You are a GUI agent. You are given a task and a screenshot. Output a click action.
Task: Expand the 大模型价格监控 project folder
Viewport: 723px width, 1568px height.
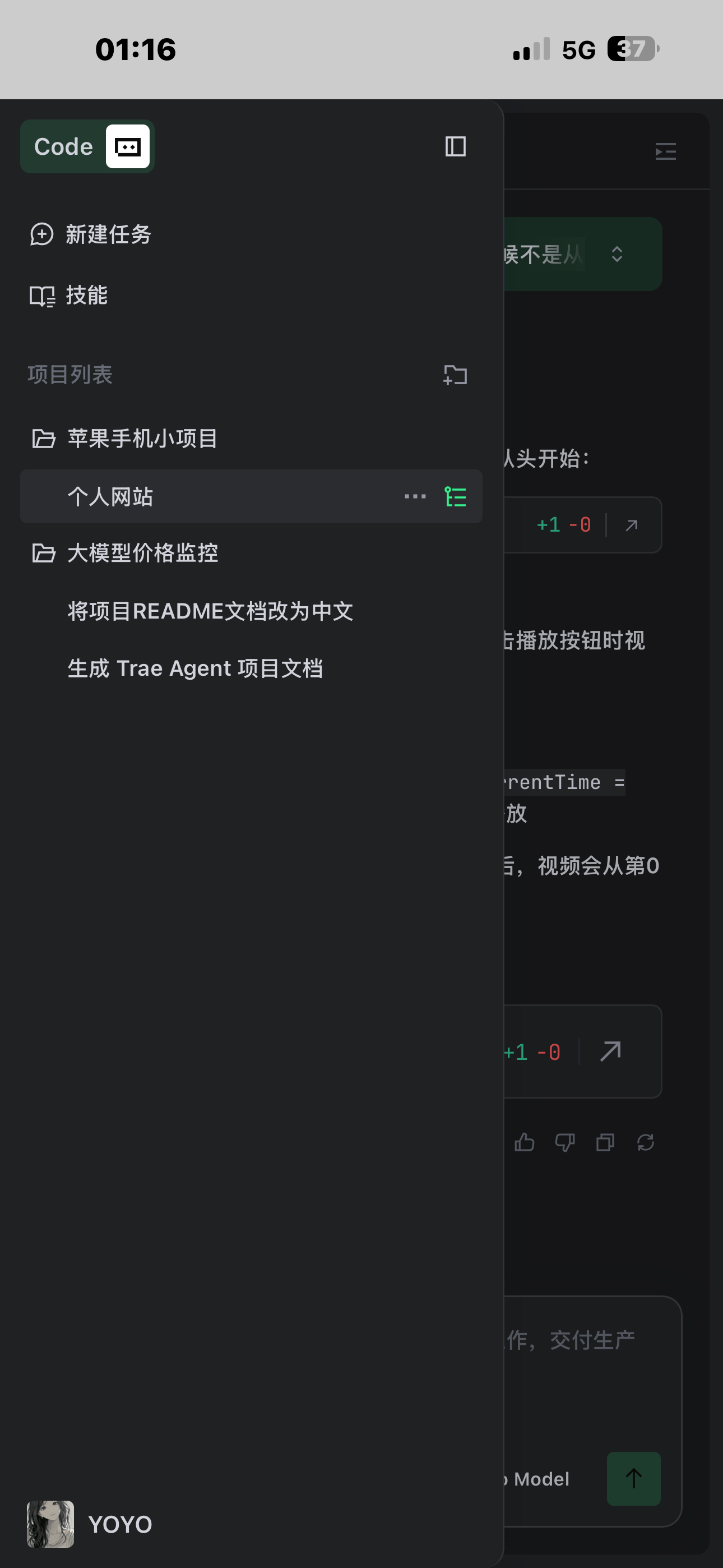pyautogui.click(x=142, y=553)
